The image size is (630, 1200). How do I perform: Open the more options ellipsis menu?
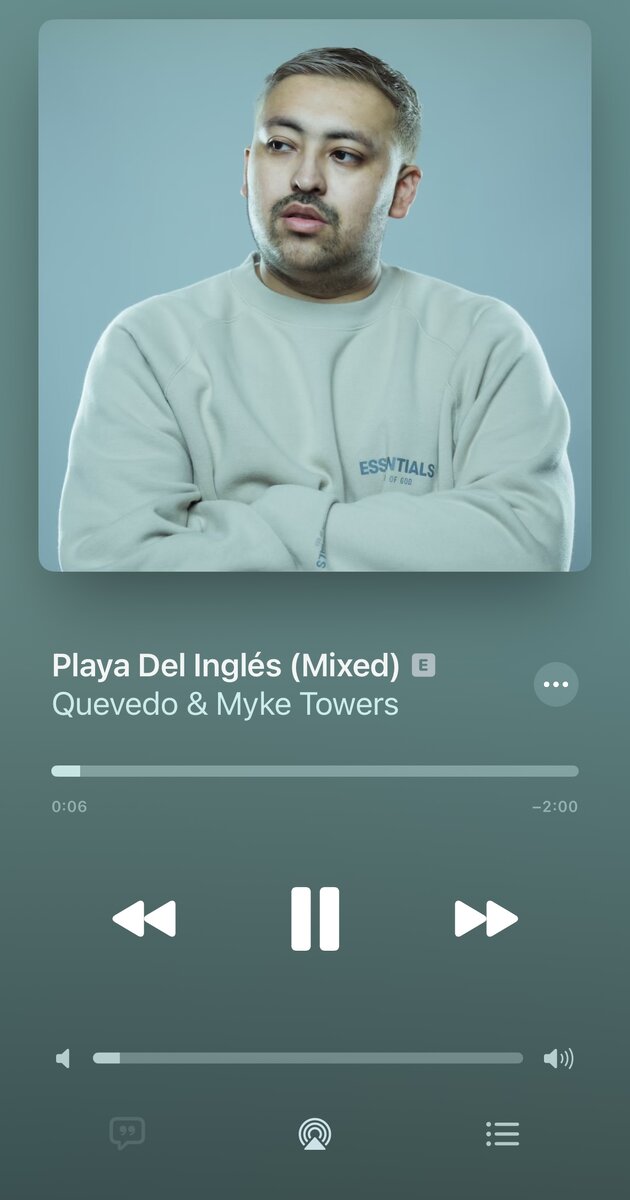click(x=556, y=684)
